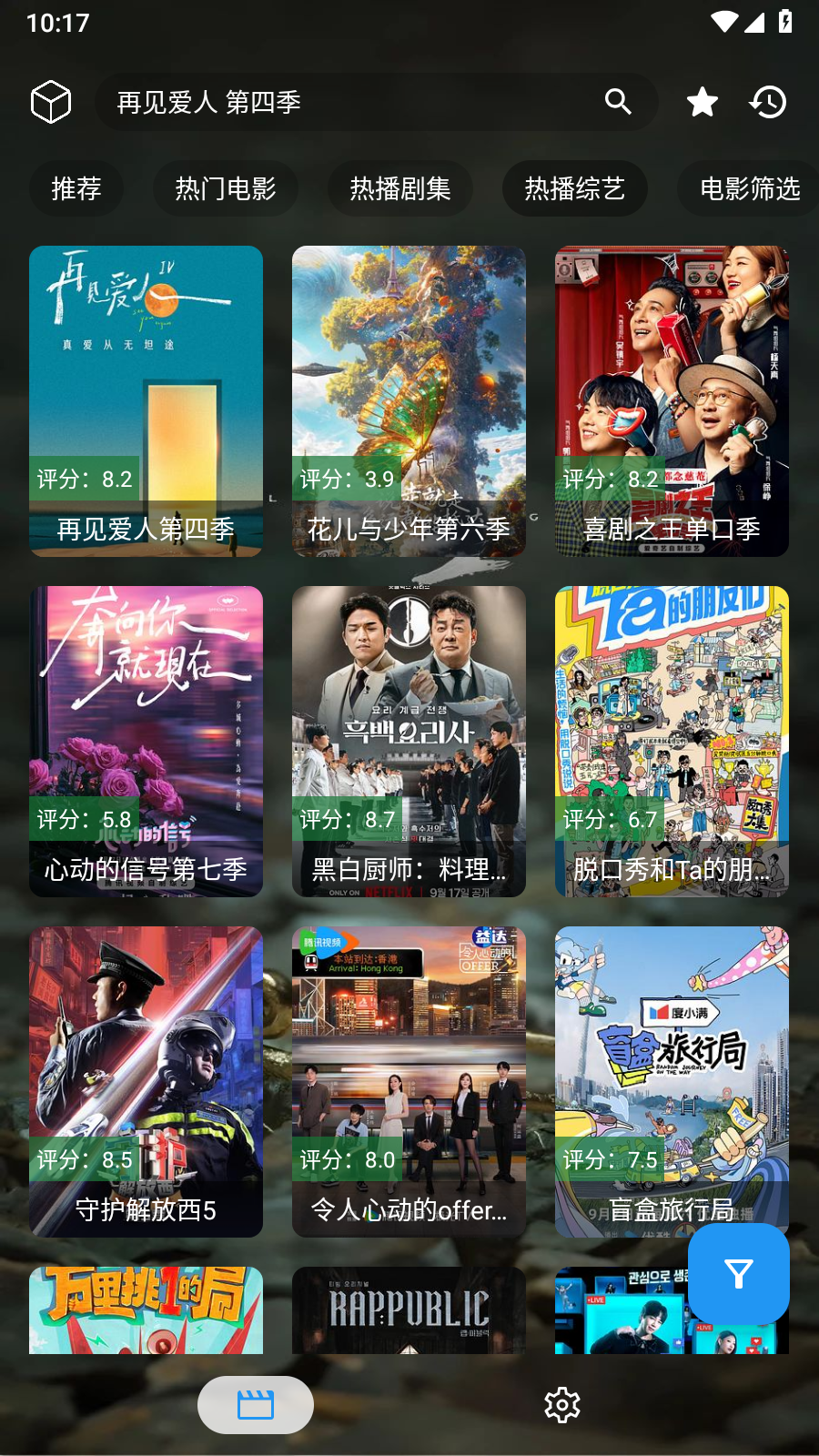Select the video clapperboard bottom tab
Screen dimensions: 819x1456
(x=256, y=1405)
